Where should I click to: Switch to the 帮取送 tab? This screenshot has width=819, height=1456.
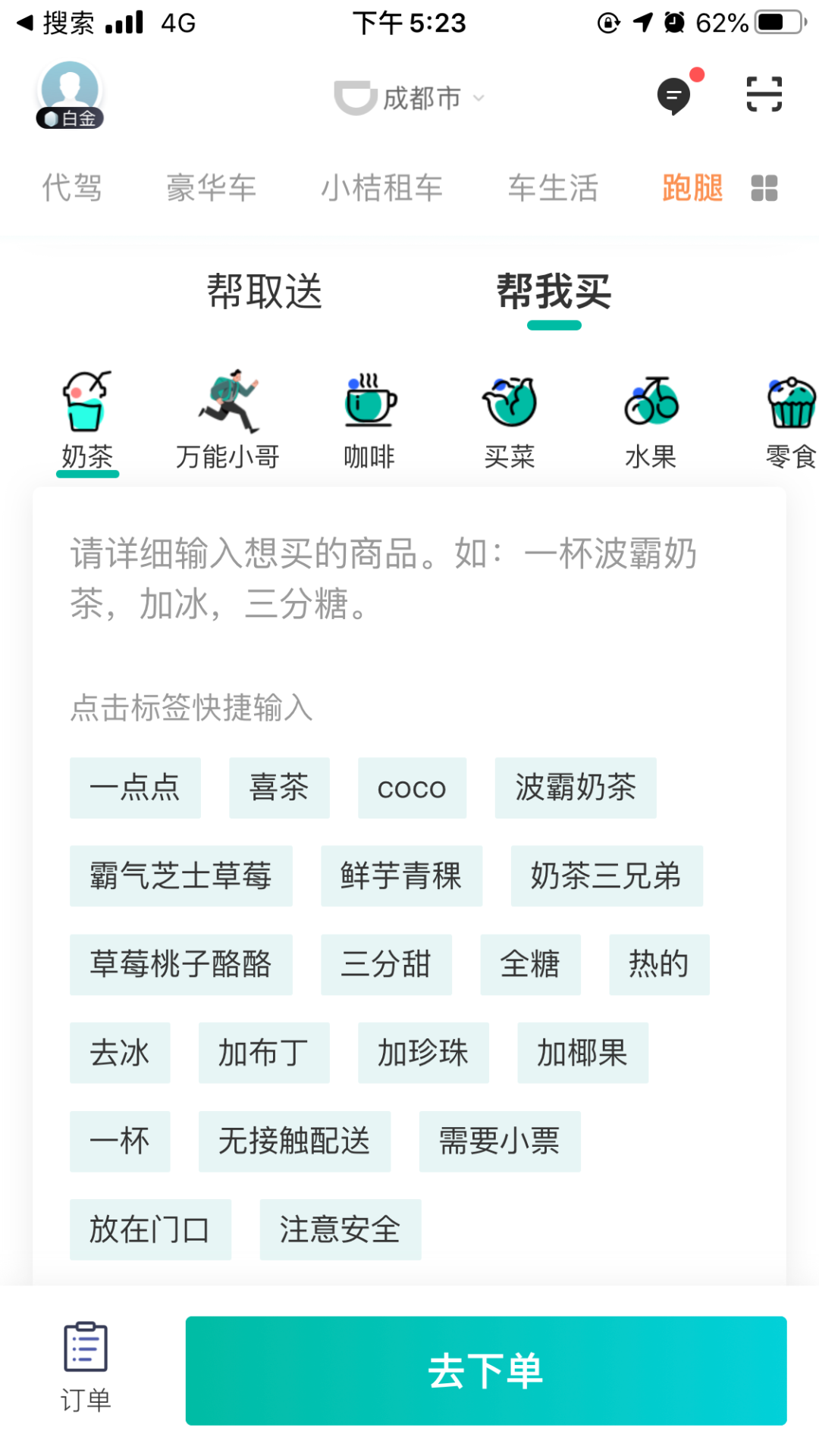click(265, 292)
